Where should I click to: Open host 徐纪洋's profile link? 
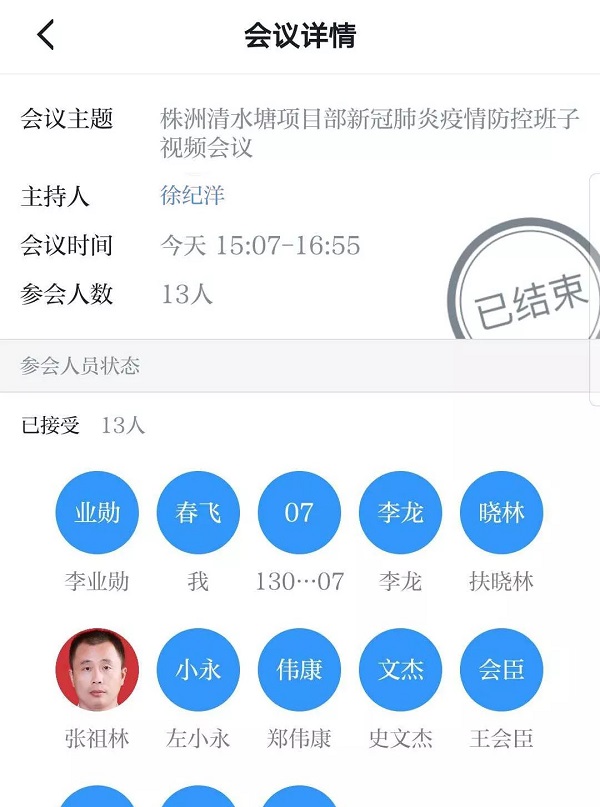tap(192, 196)
